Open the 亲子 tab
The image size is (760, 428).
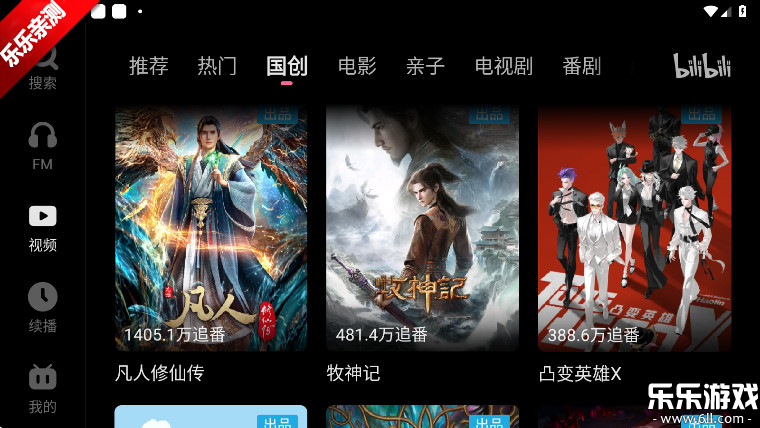click(425, 67)
